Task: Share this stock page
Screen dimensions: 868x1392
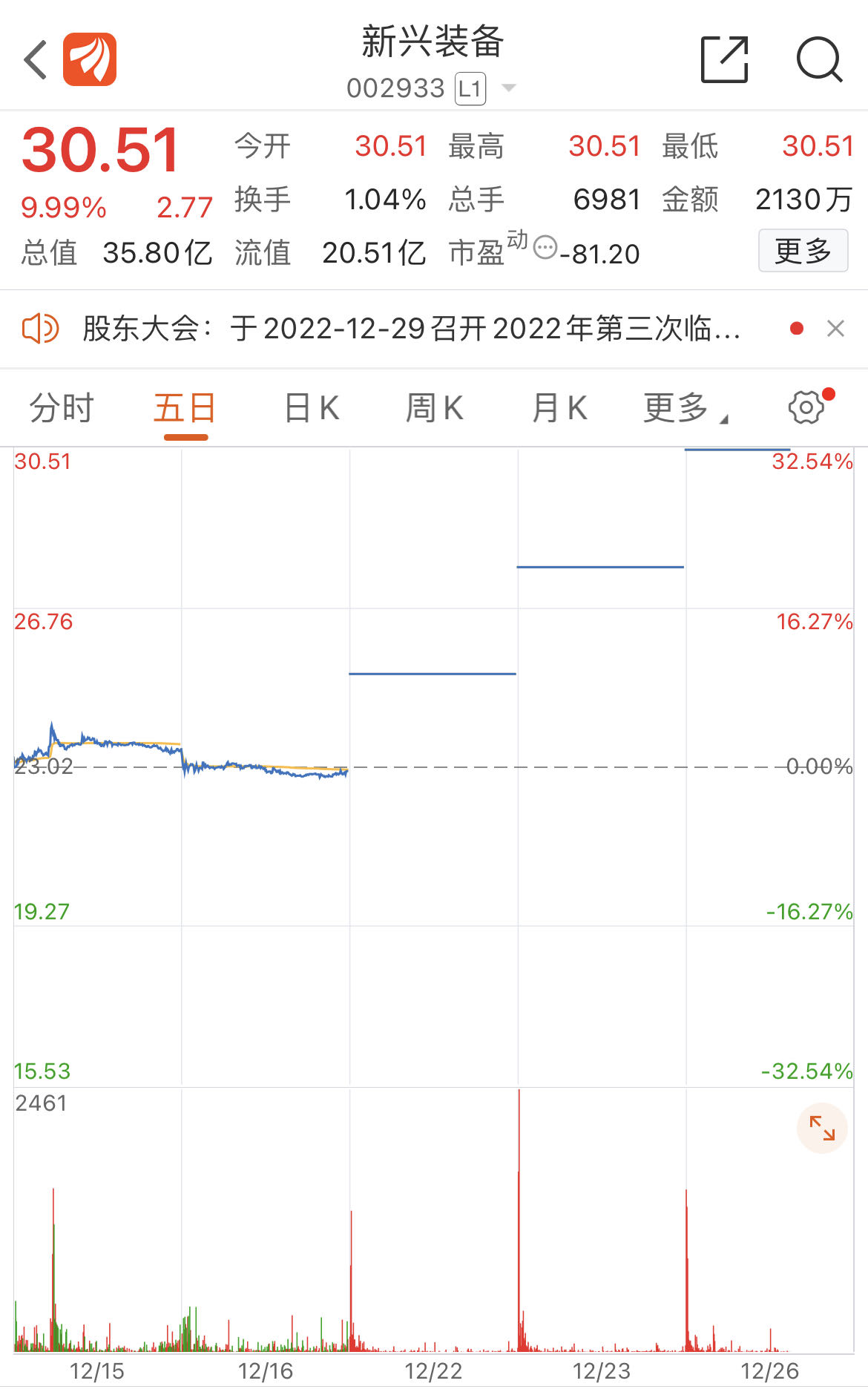Action: click(x=724, y=59)
